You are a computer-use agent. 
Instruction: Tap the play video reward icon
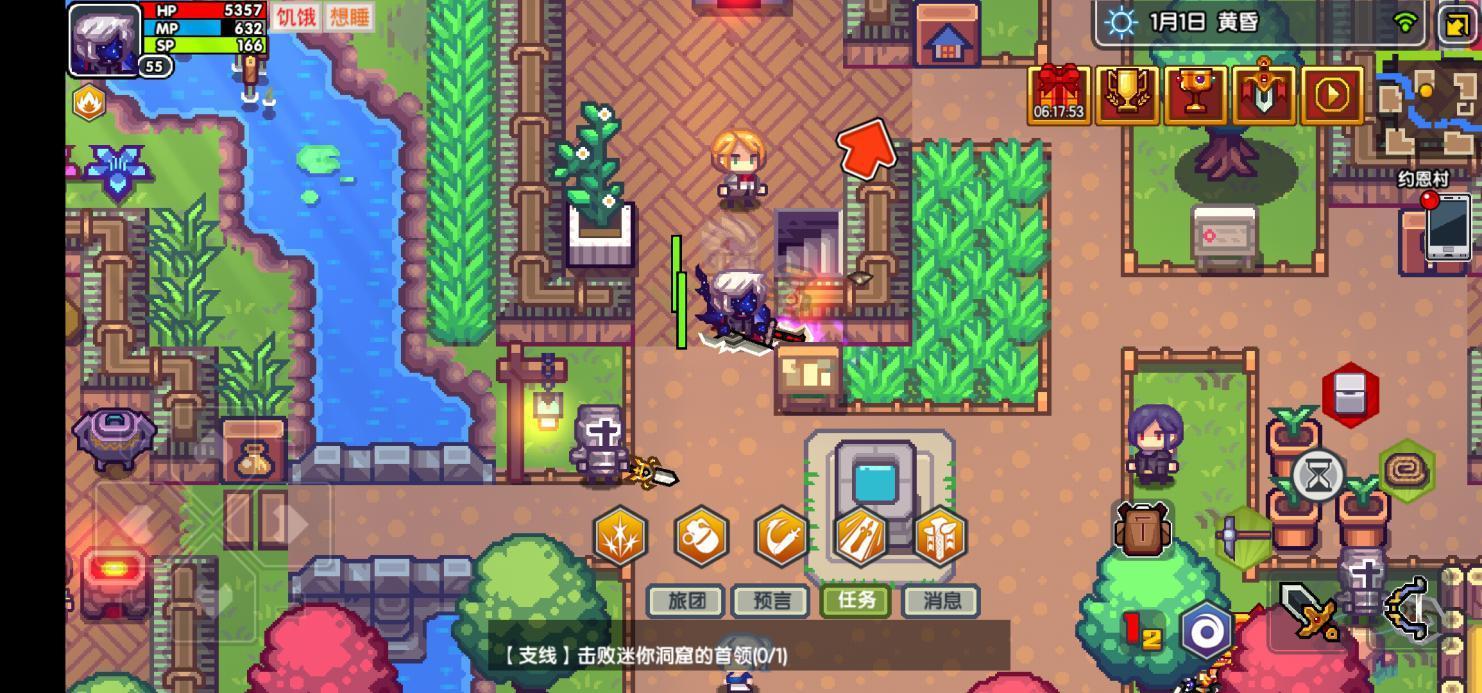tap(1332, 95)
